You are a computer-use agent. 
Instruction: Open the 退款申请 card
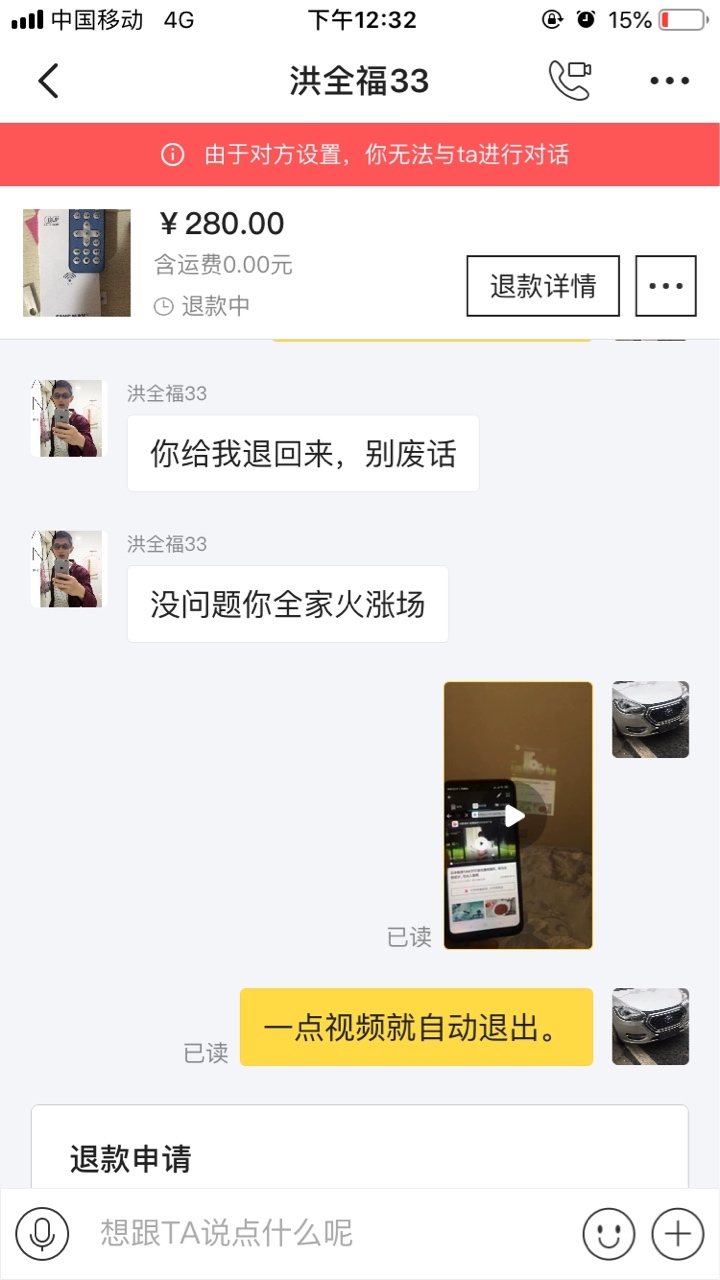point(360,1147)
